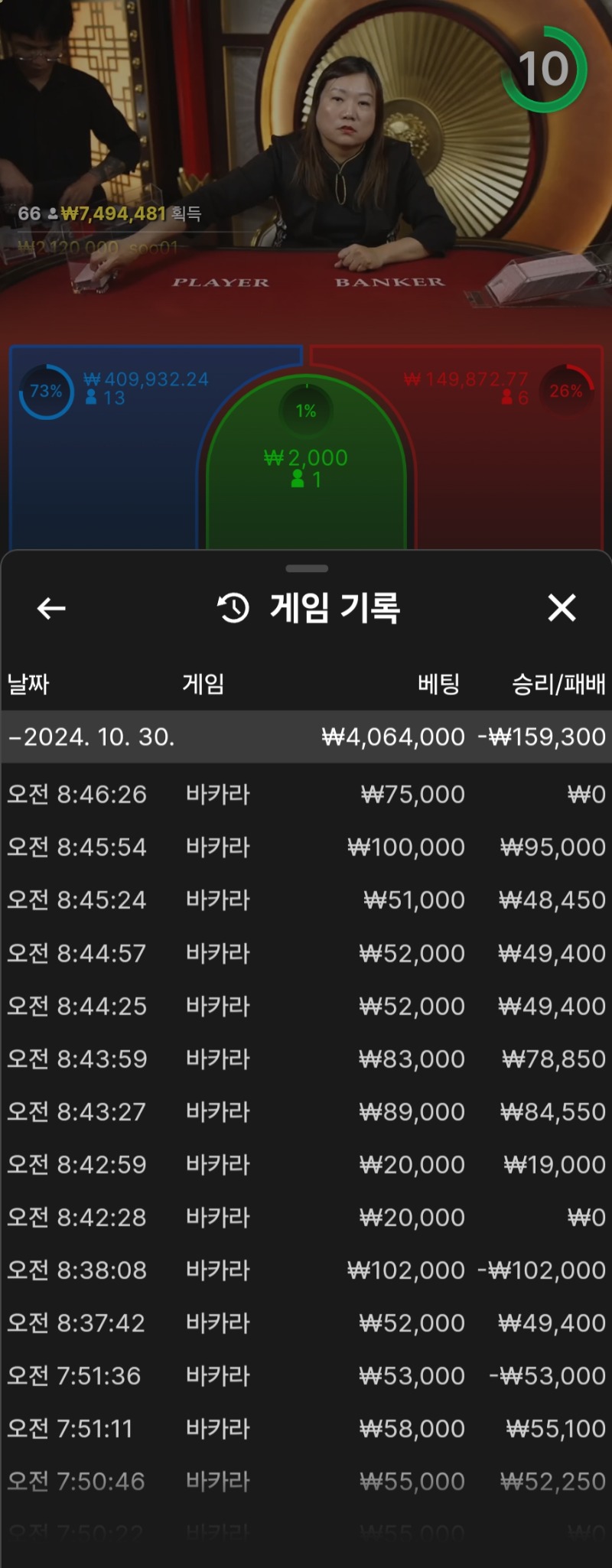Open the 오전 8:43:59 바카라 record
The image size is (612, 1568).
306,1059
